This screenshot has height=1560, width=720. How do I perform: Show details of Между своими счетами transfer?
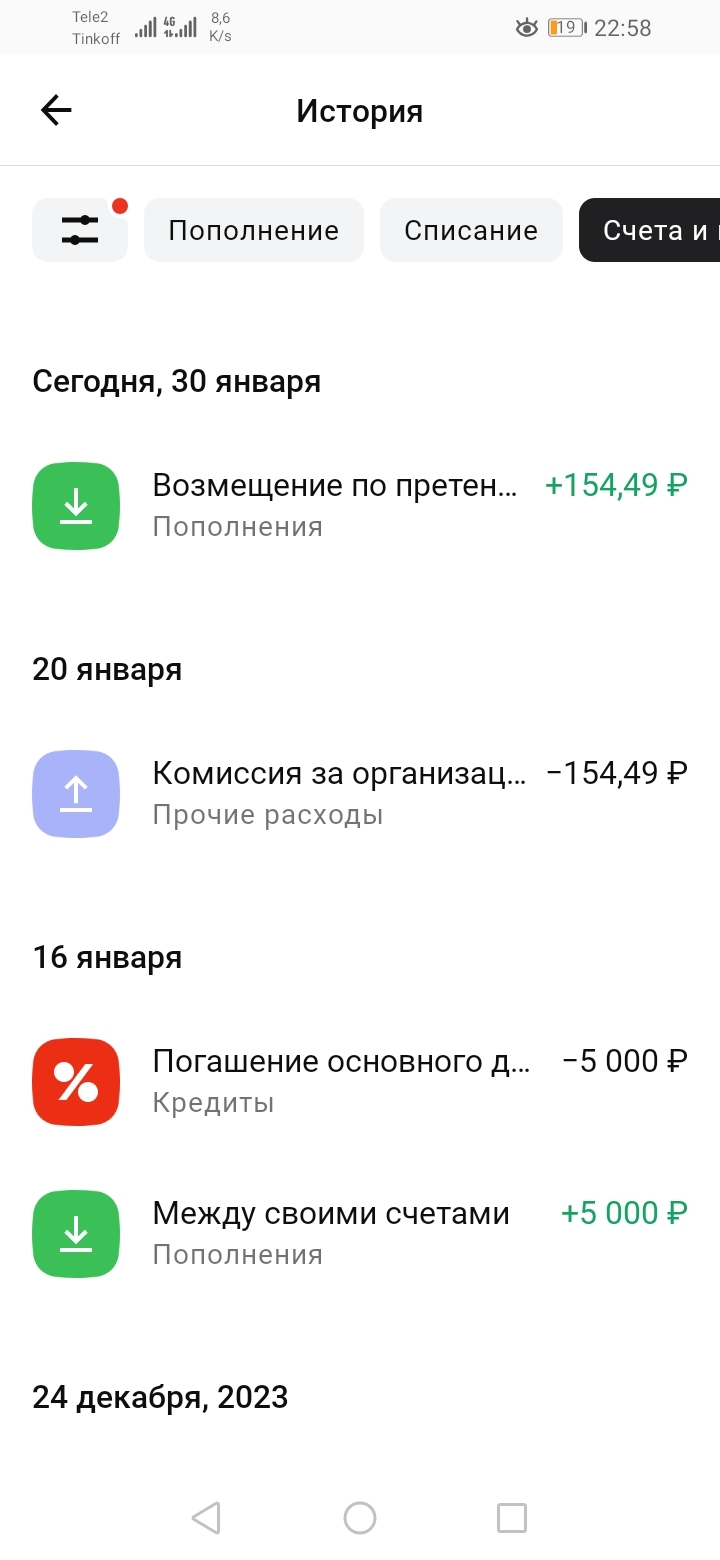click(360, 1233)
